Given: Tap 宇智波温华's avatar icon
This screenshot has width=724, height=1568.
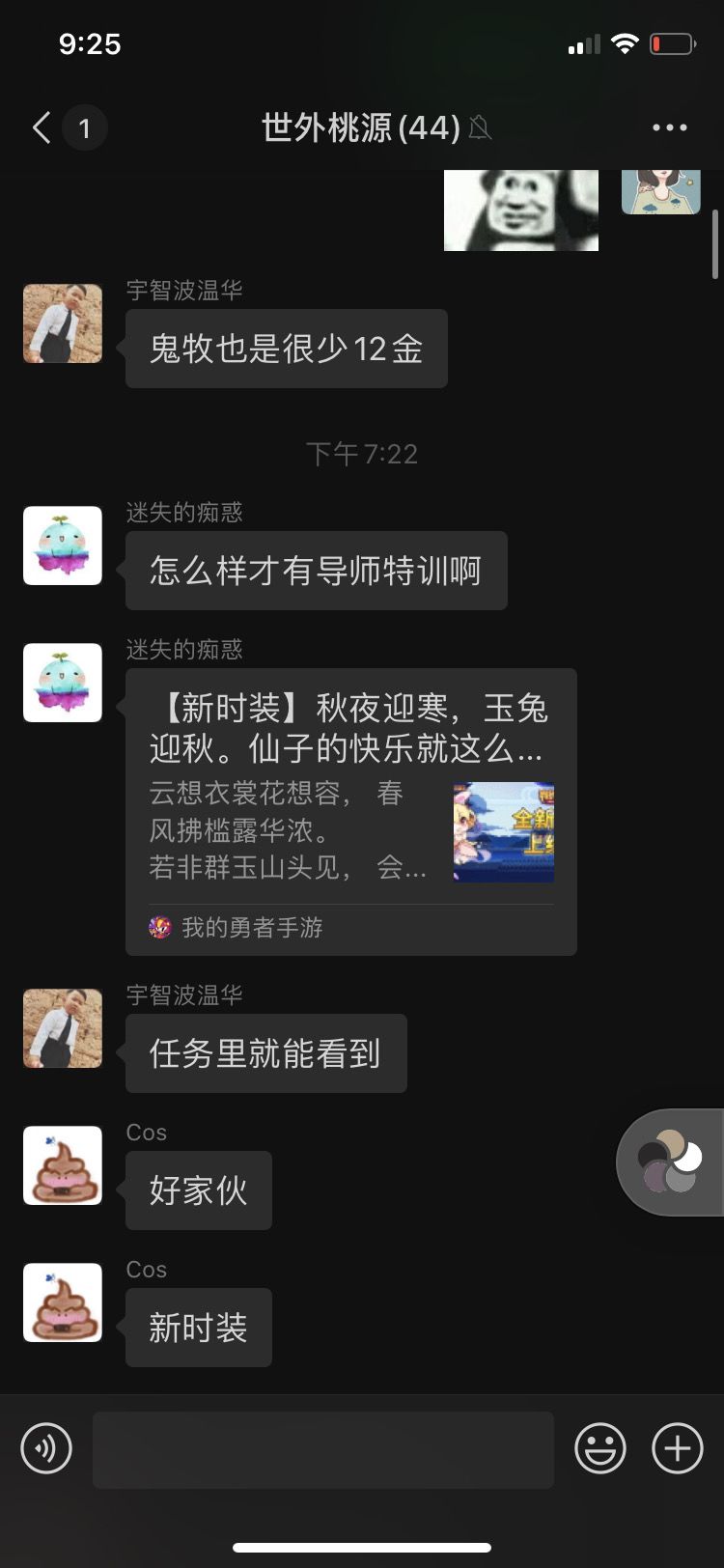Looking at the screenshot, I should pyautogui.click(x=62, y=323).
